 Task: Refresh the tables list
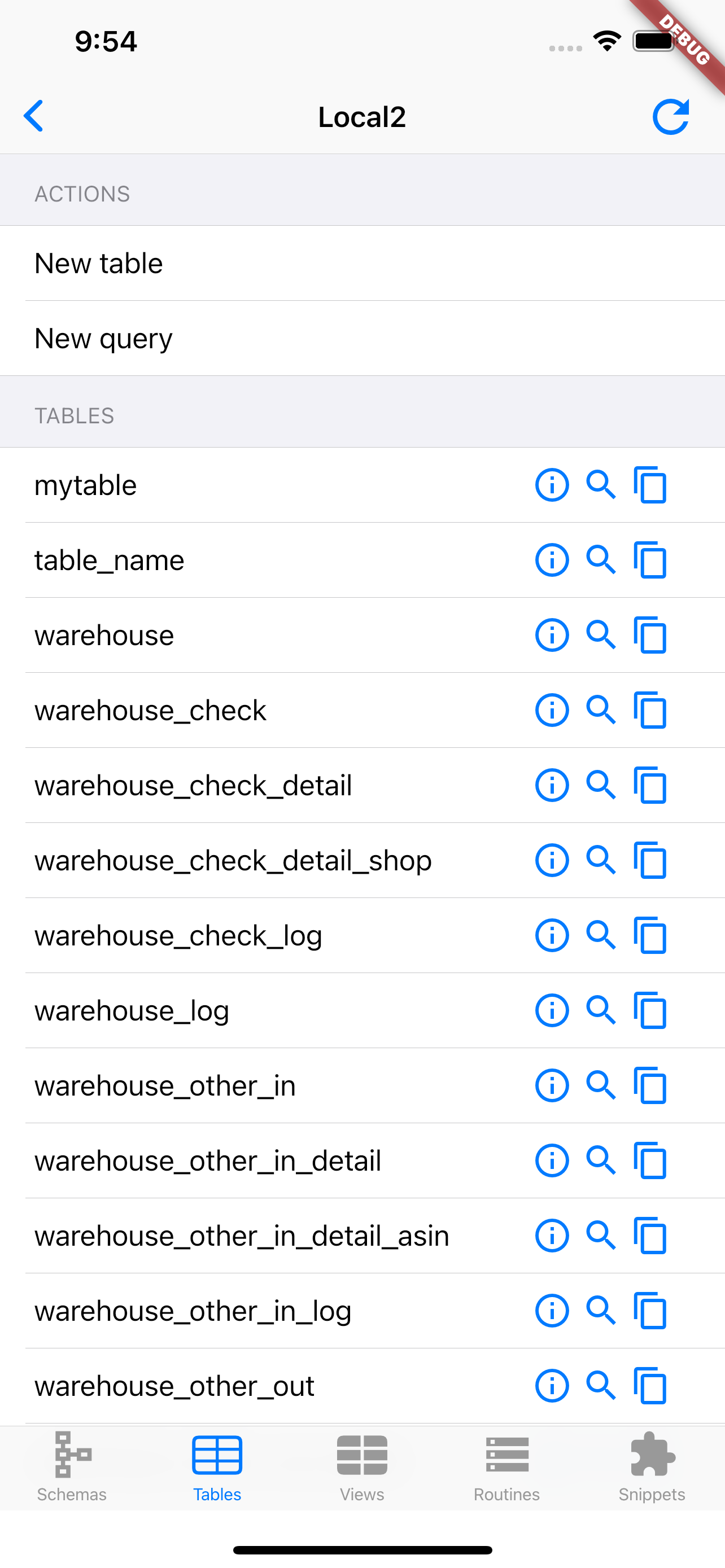(x=671, y=116)
